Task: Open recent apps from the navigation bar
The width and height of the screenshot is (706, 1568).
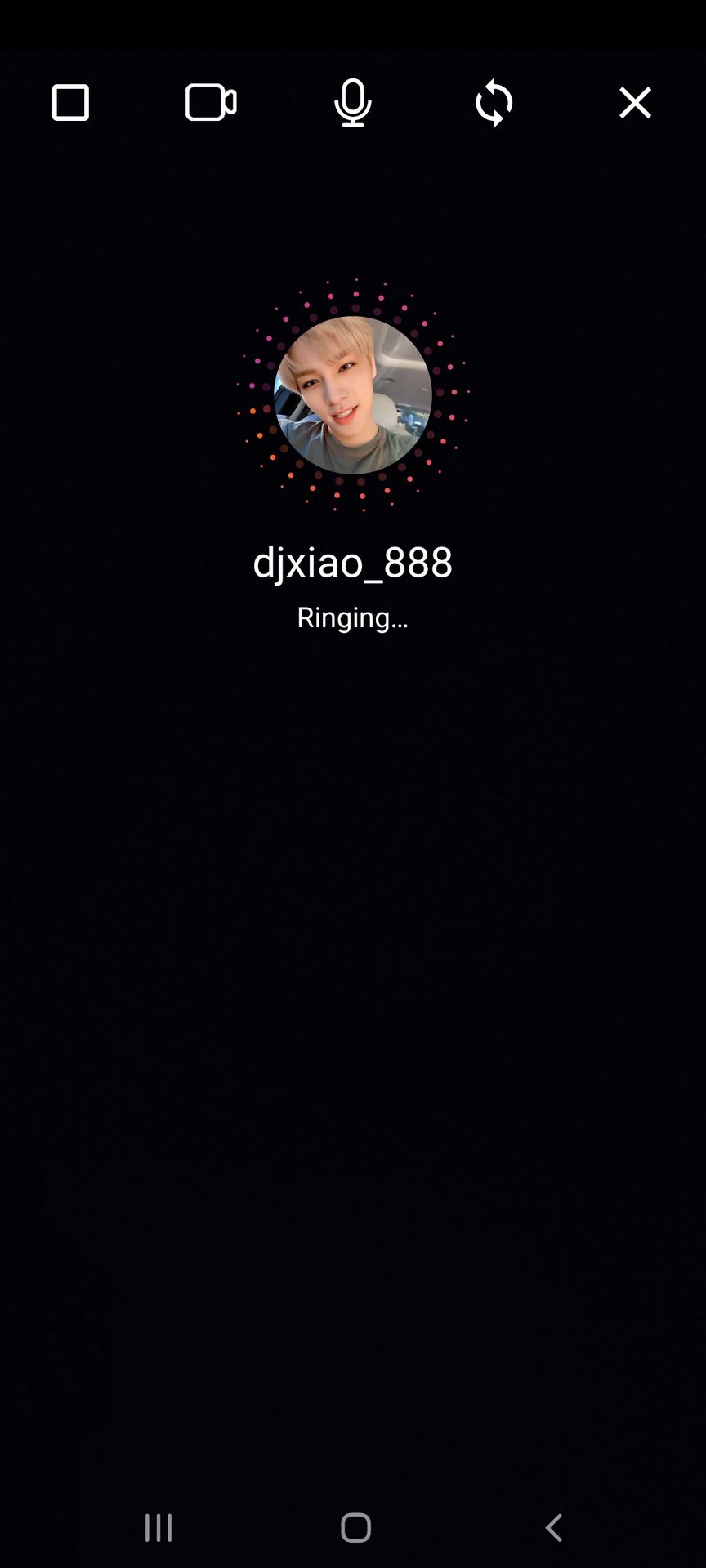Action: pyautogui.click(x=159, y=1527)
